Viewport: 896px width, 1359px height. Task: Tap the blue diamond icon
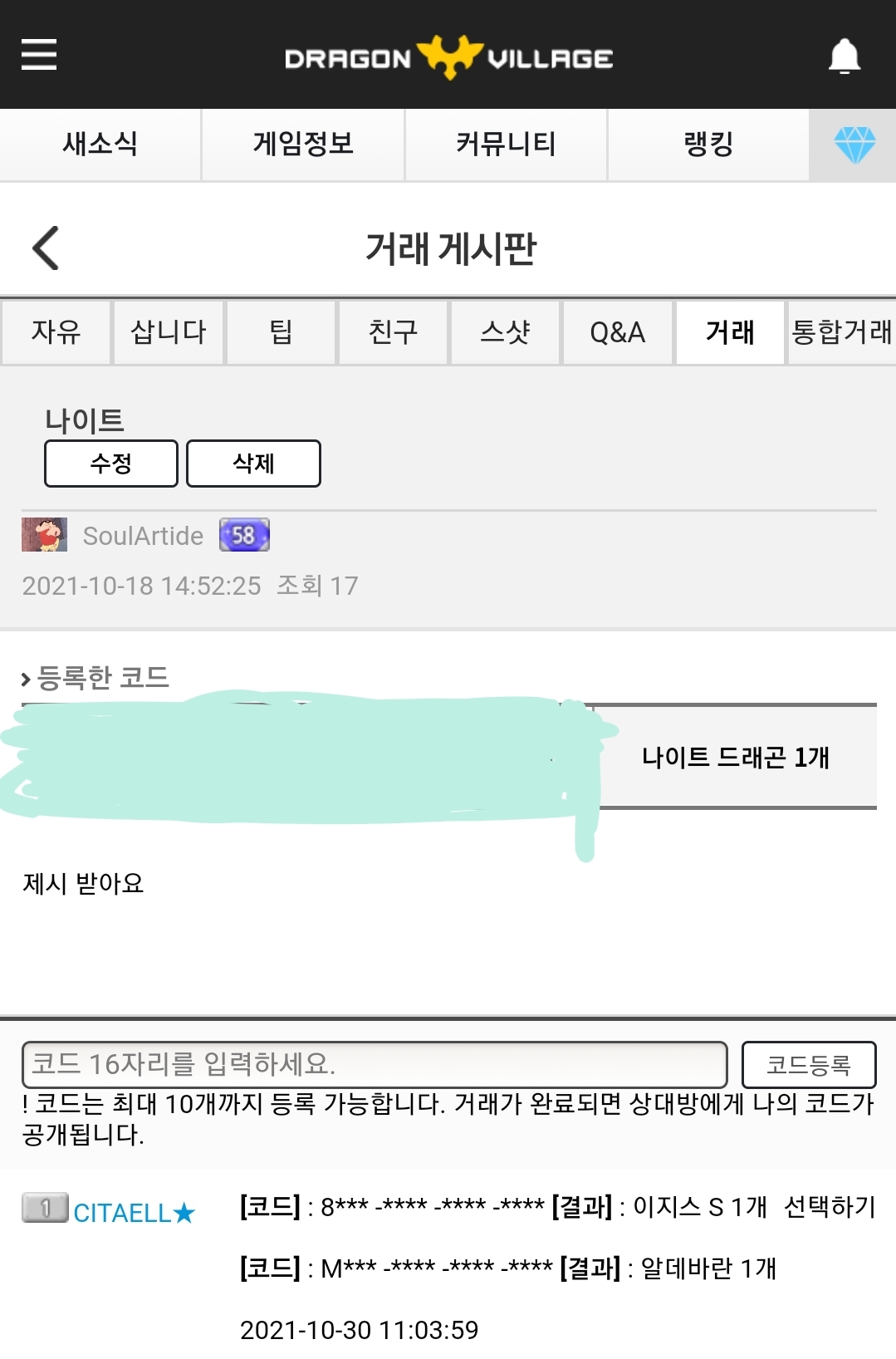[854, 145]
